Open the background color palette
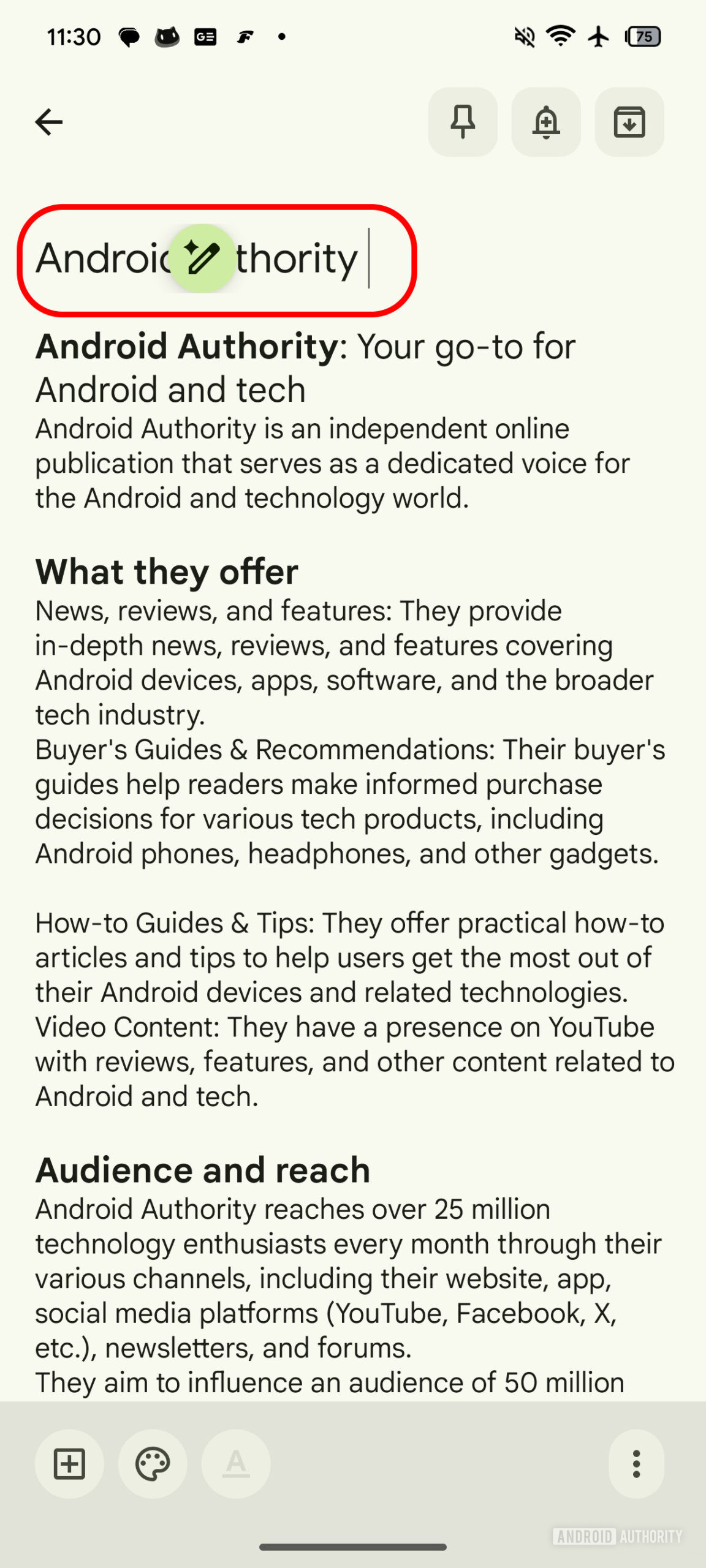Image resolution: width=706 pixels, height=1568 pixels. (x=153, y=1464)
